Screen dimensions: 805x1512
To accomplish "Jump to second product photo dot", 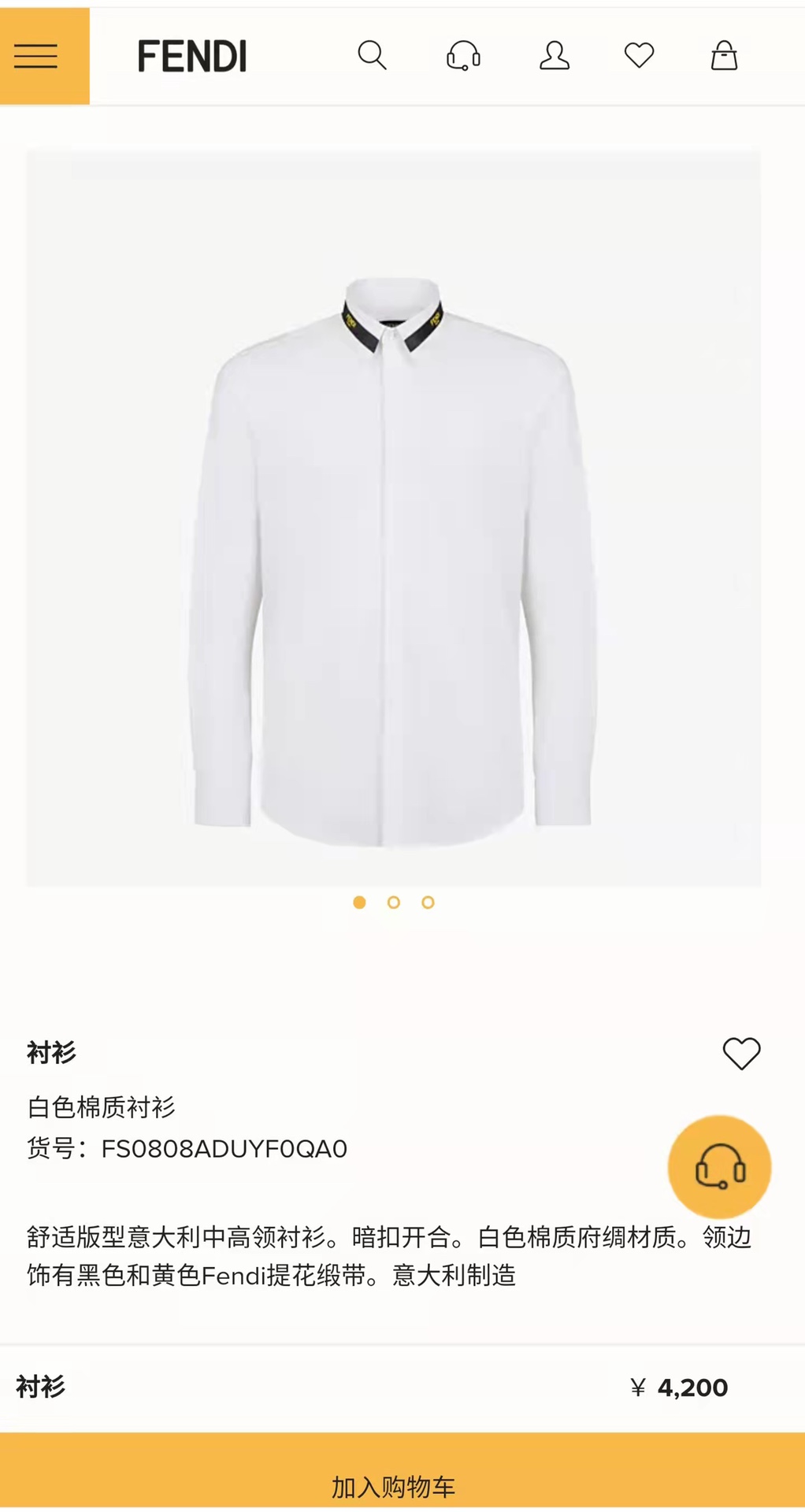I will tap(394, 902).
